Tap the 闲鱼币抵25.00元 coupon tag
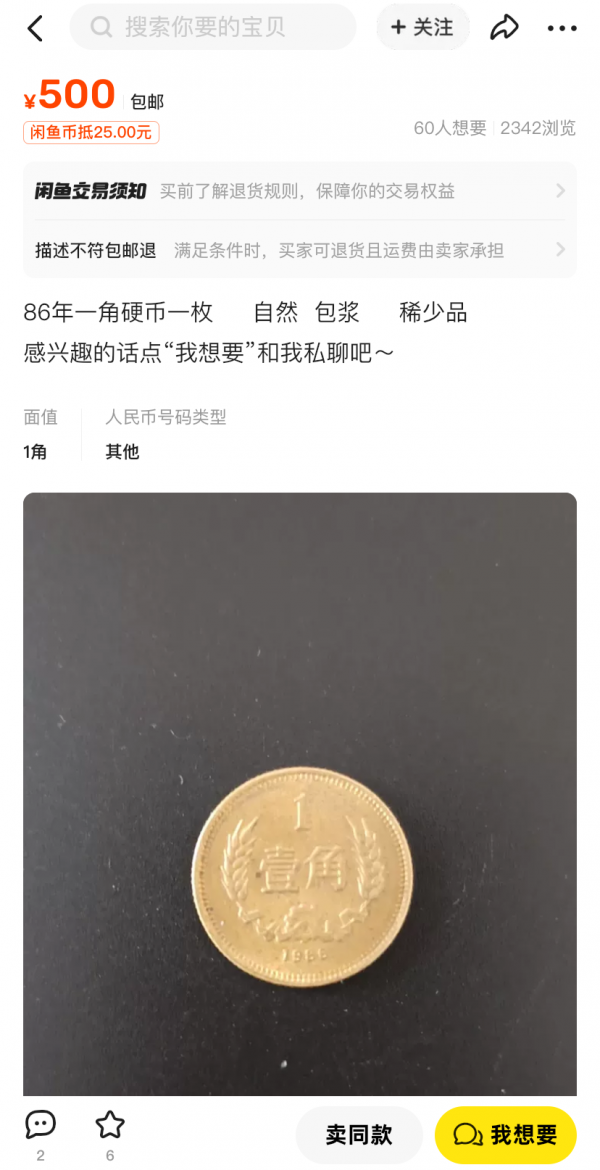 pyautogui.click(x=91, y=132)
